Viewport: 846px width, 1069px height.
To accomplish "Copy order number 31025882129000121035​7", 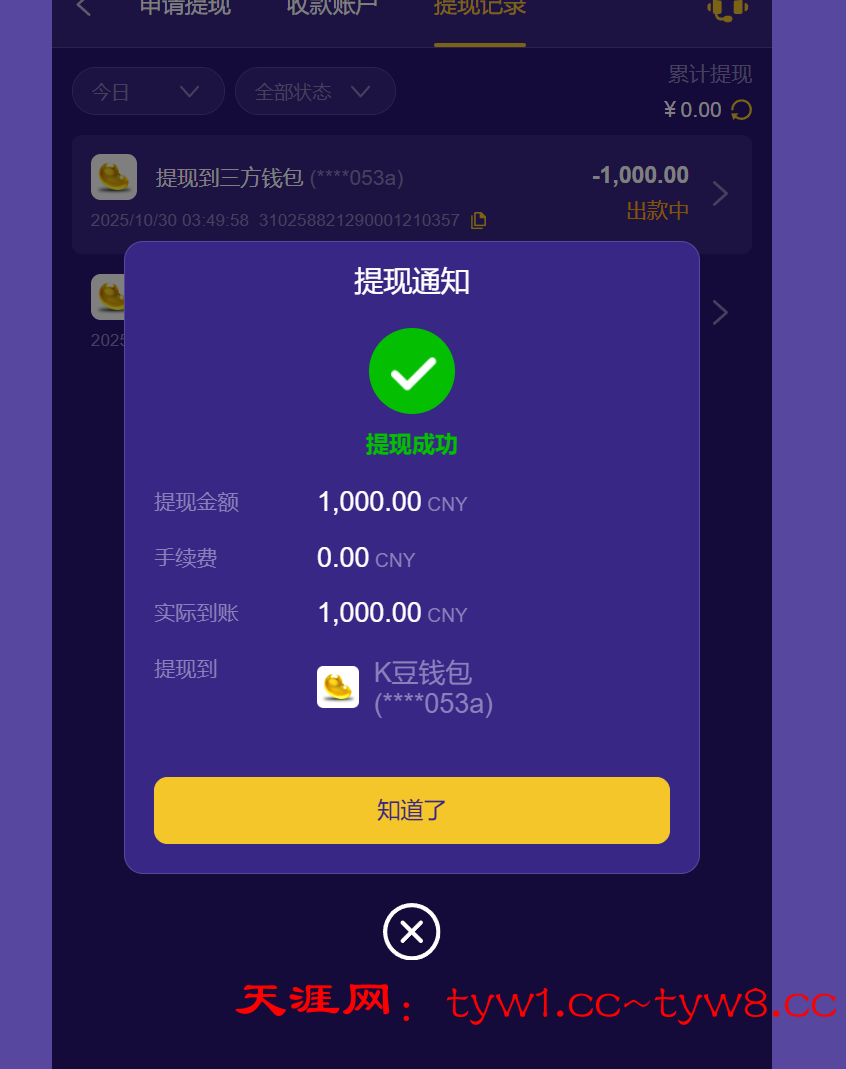I will tap(479, 221).
